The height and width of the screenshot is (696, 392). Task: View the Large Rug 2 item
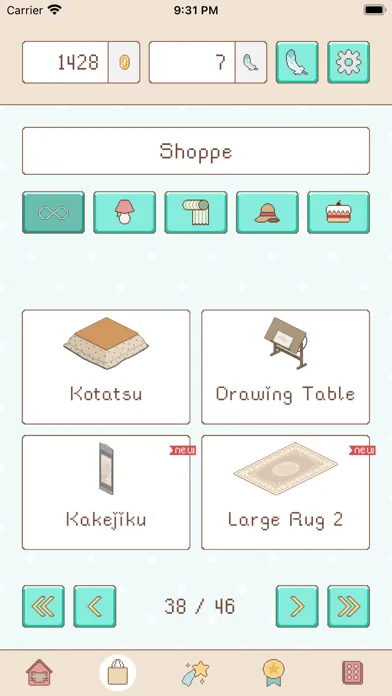(285, 492)
